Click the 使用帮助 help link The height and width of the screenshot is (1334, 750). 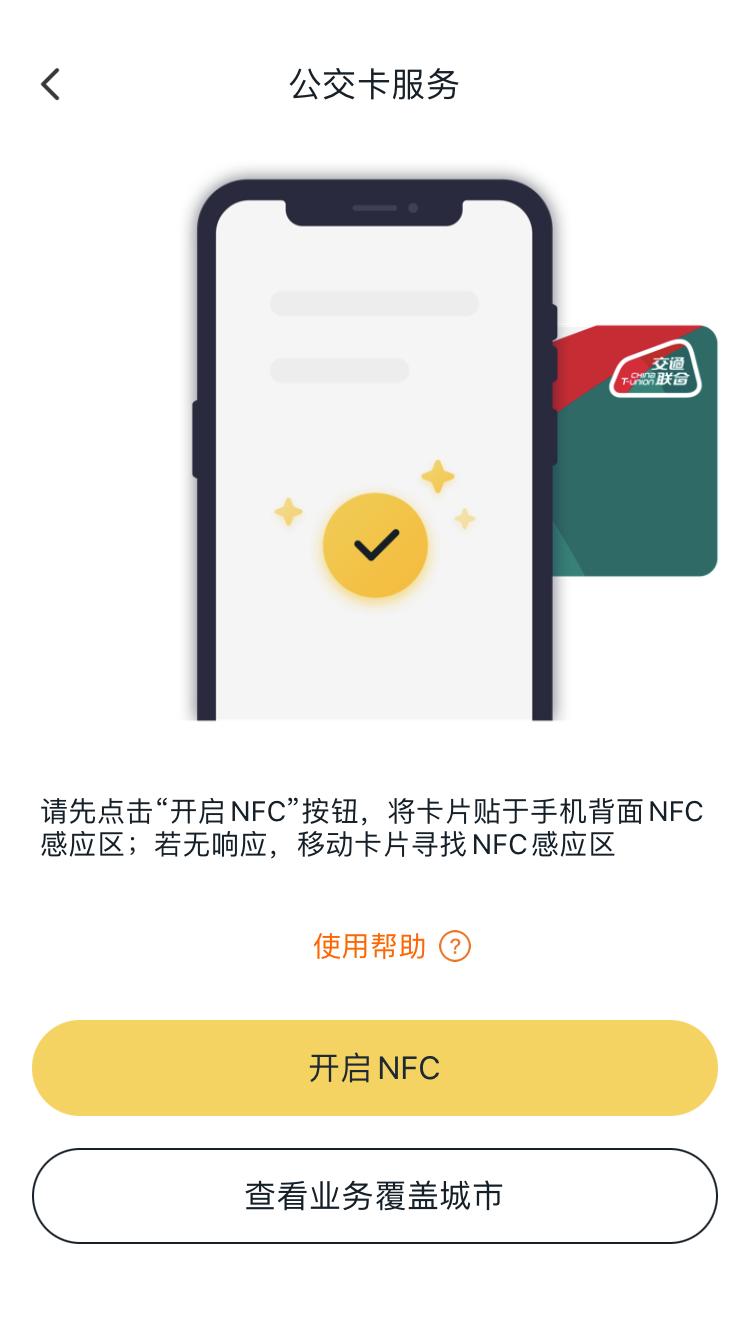pos(370,944)
